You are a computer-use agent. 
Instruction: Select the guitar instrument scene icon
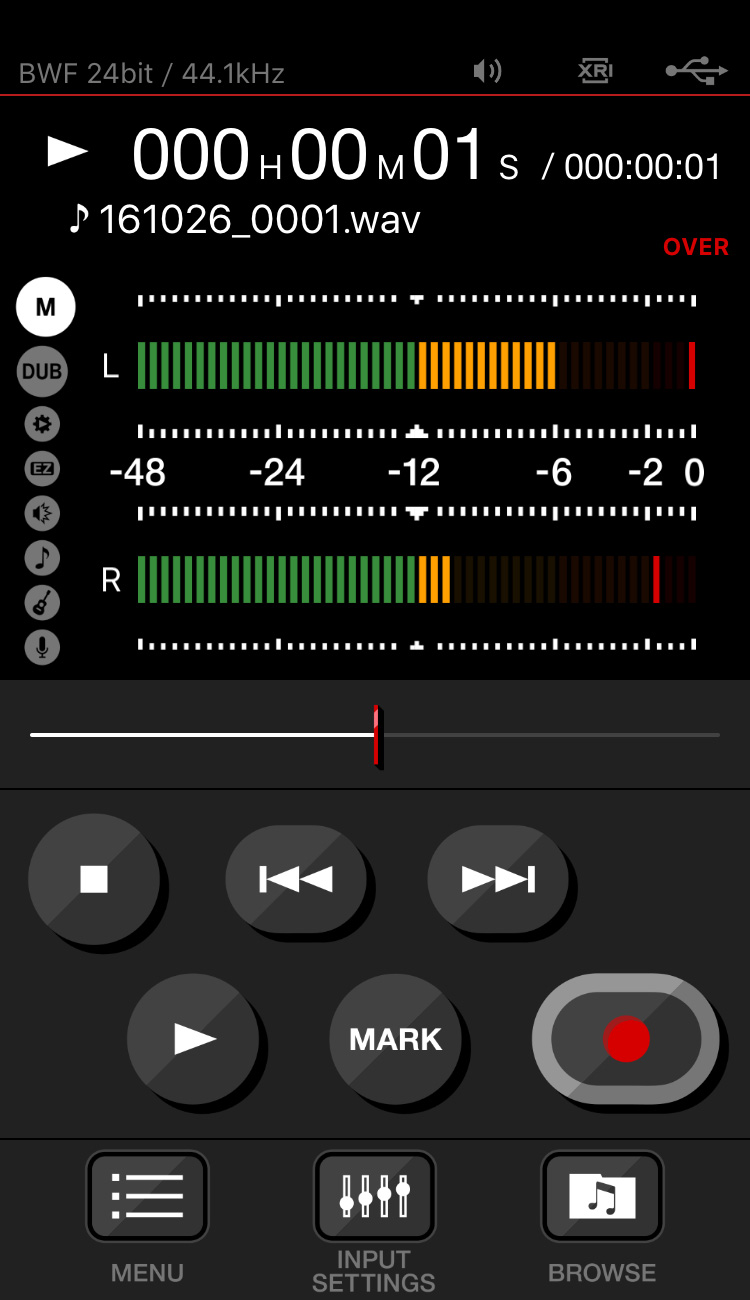coord(42,603)
